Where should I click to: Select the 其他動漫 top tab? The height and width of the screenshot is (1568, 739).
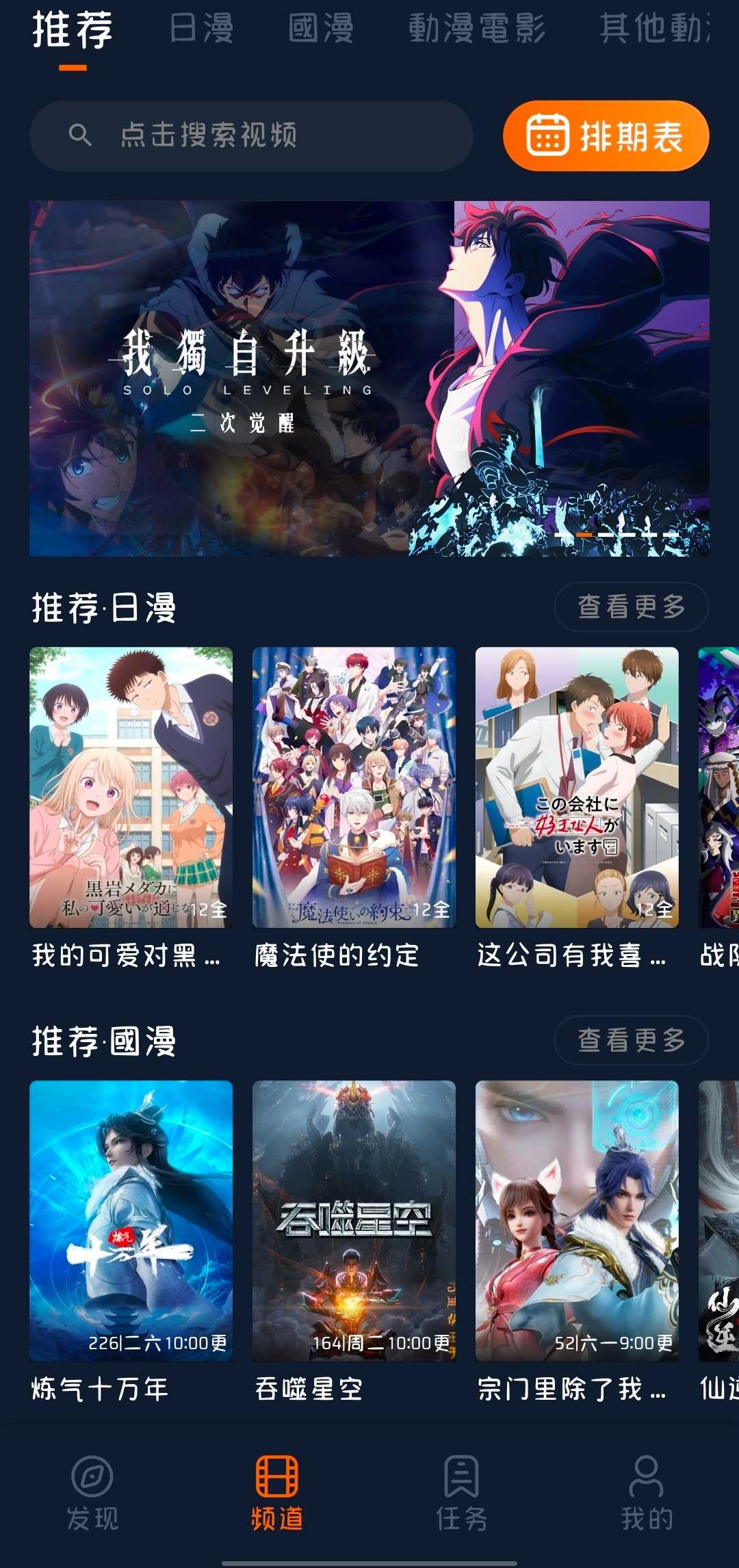tap(655, 29)
